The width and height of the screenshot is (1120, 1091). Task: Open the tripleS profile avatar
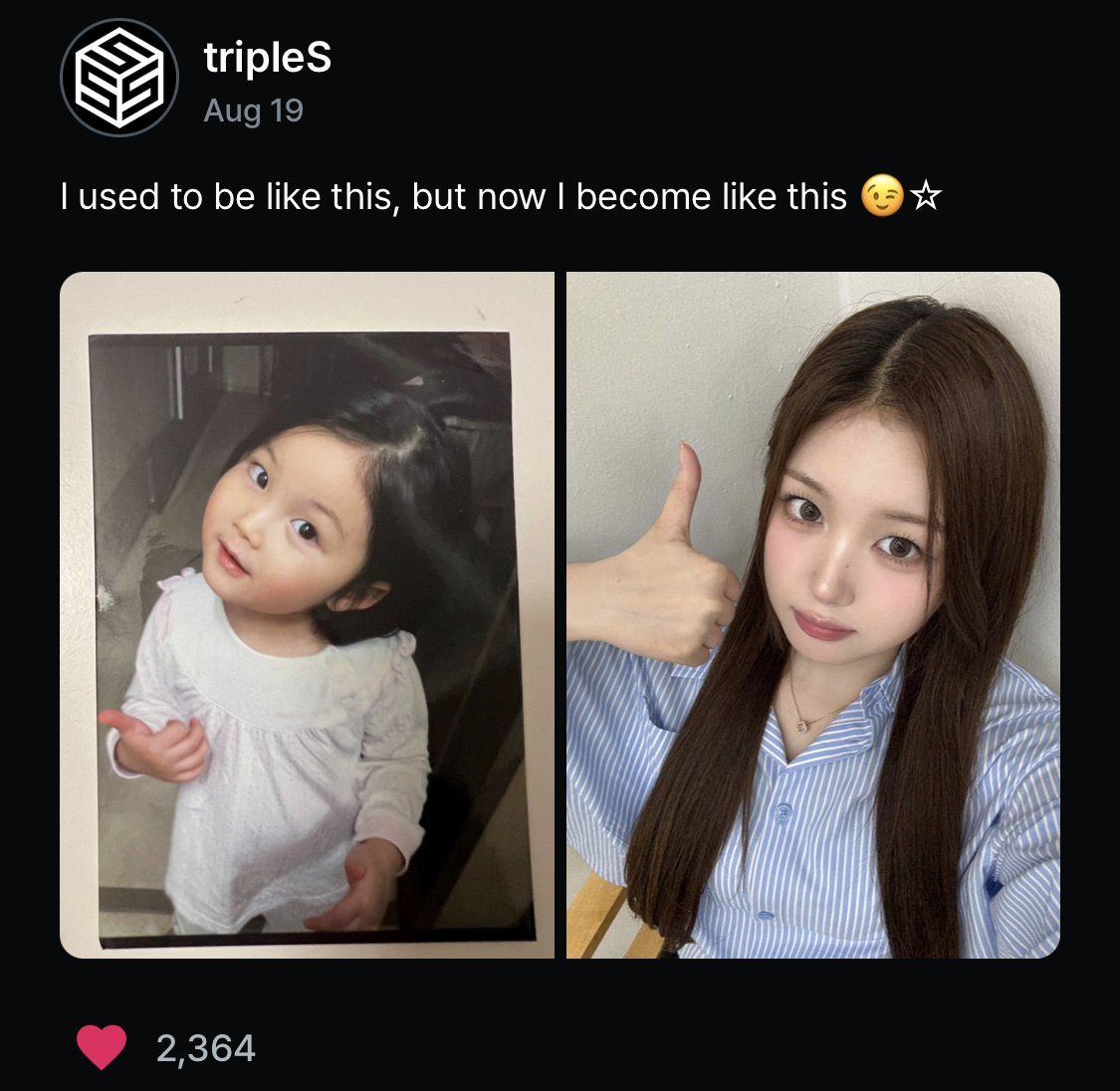pos(119,78)
